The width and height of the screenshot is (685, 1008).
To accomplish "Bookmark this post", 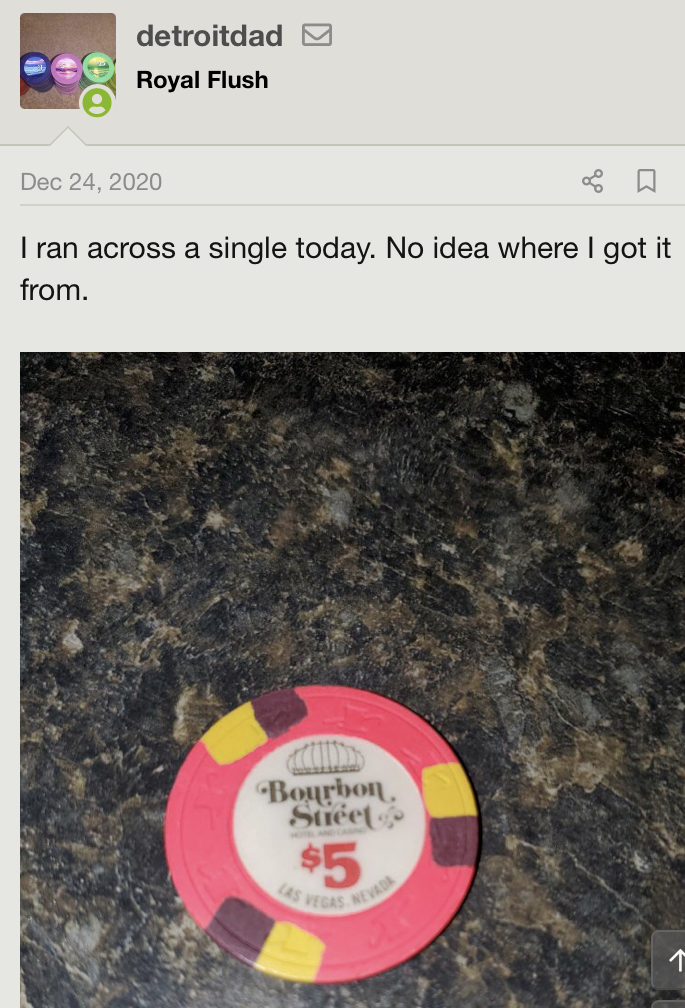I will pyautogui.click(x=647, y=181).
